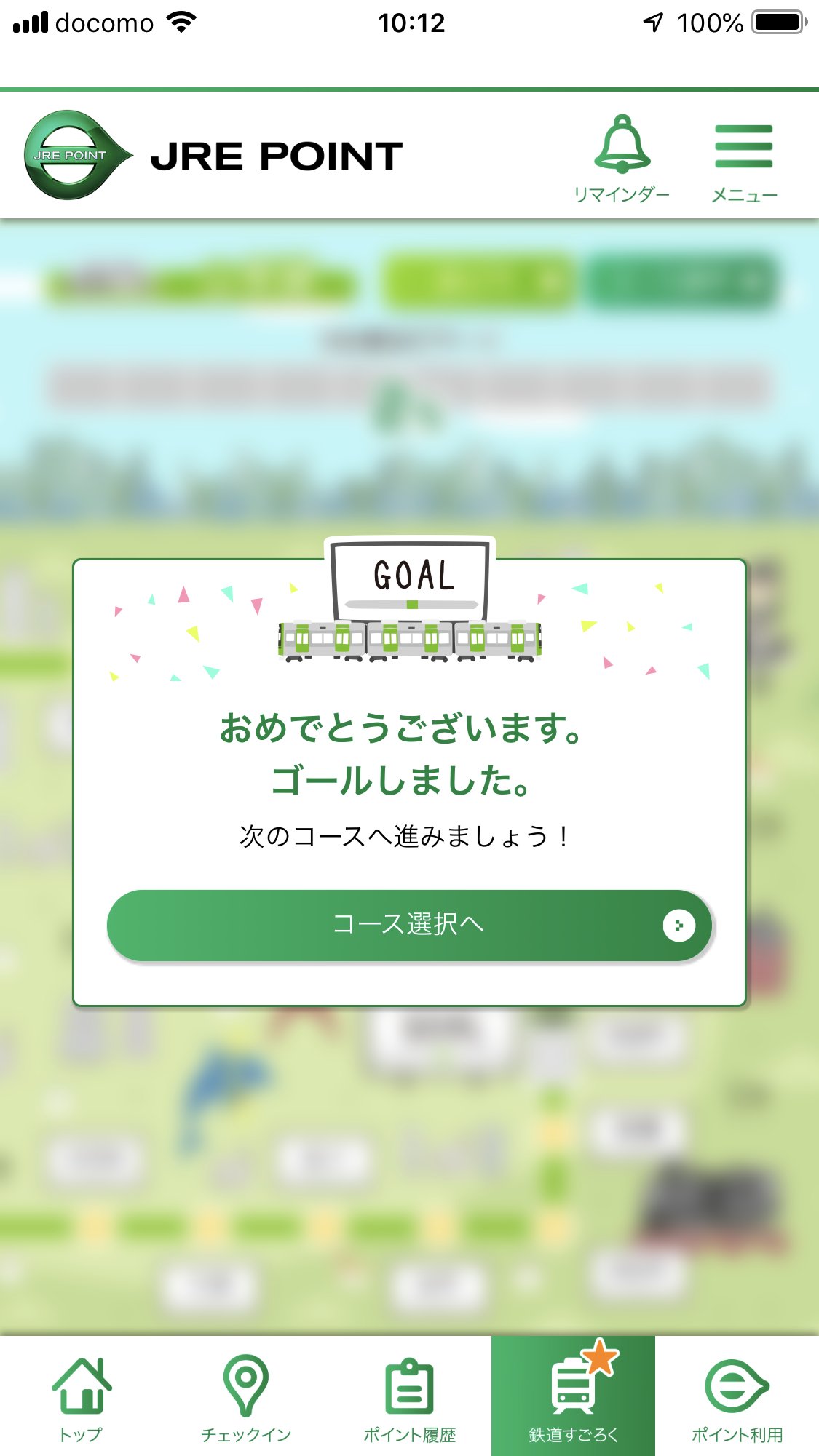Open the ポイント履歴 tab

(x=409, y=1397)
